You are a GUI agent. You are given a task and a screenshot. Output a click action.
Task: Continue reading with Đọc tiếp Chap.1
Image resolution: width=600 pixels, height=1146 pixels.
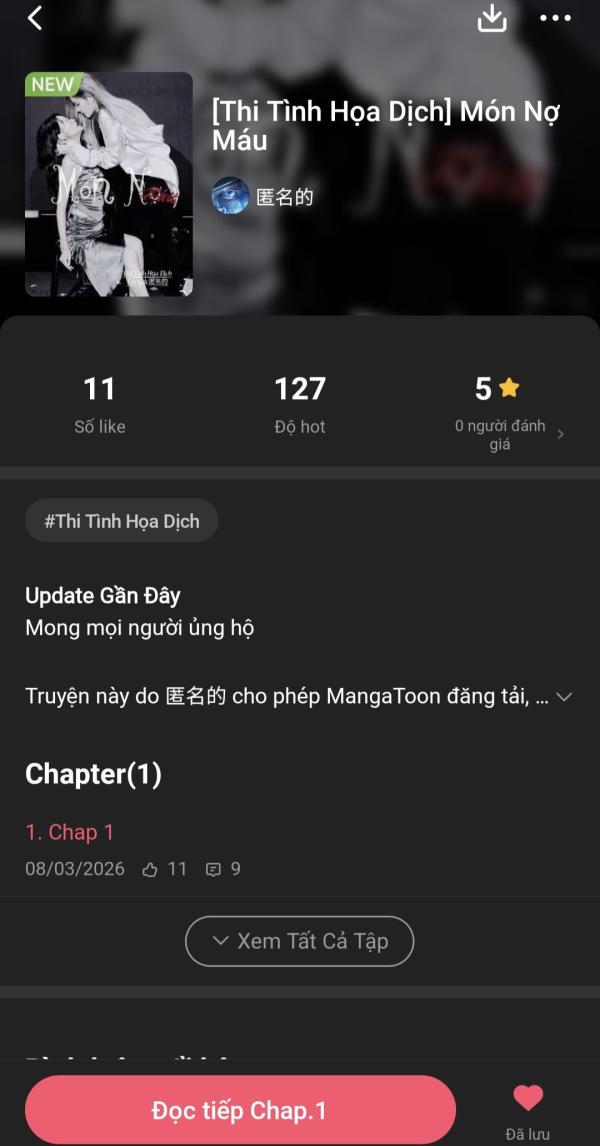[x=240, y=1110]
